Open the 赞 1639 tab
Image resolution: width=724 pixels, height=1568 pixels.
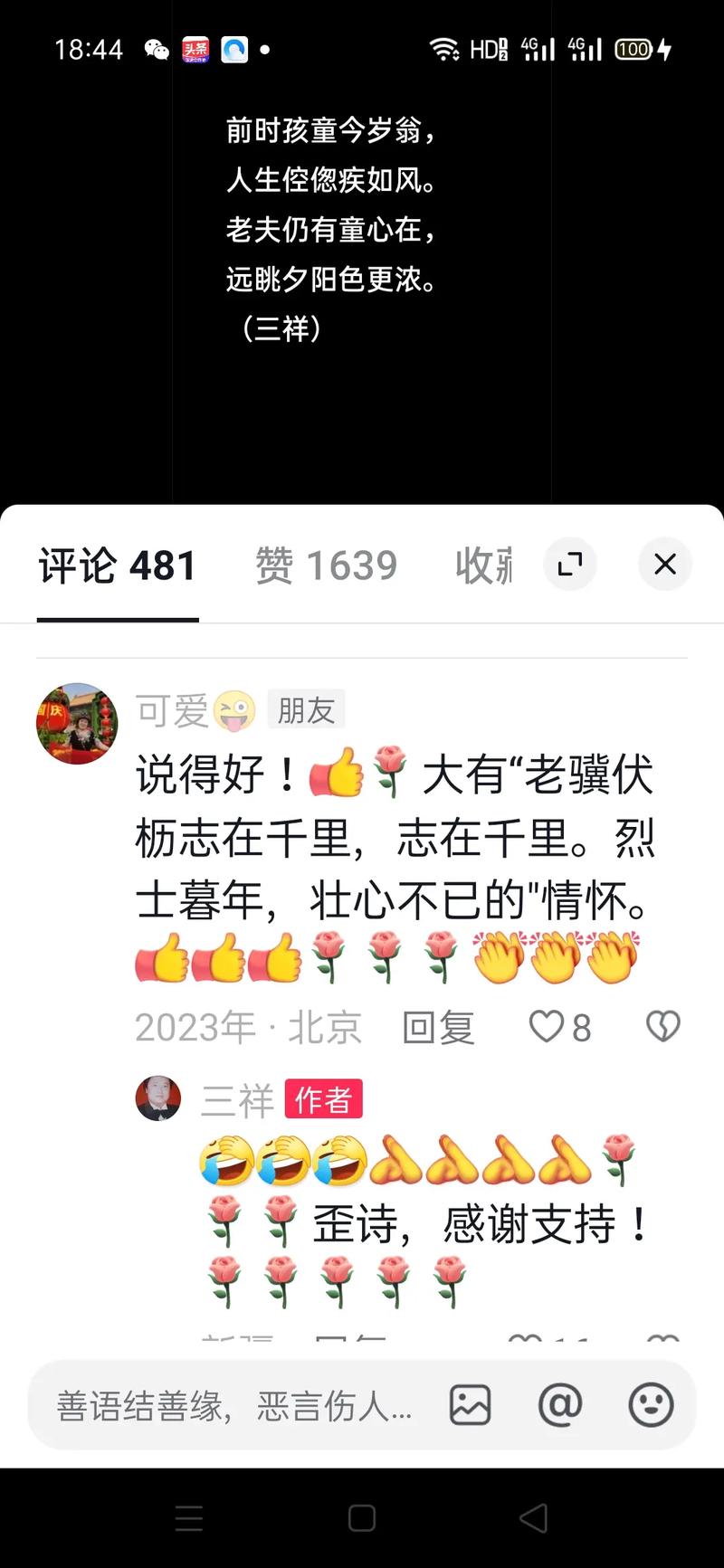[x=326, y=564]
